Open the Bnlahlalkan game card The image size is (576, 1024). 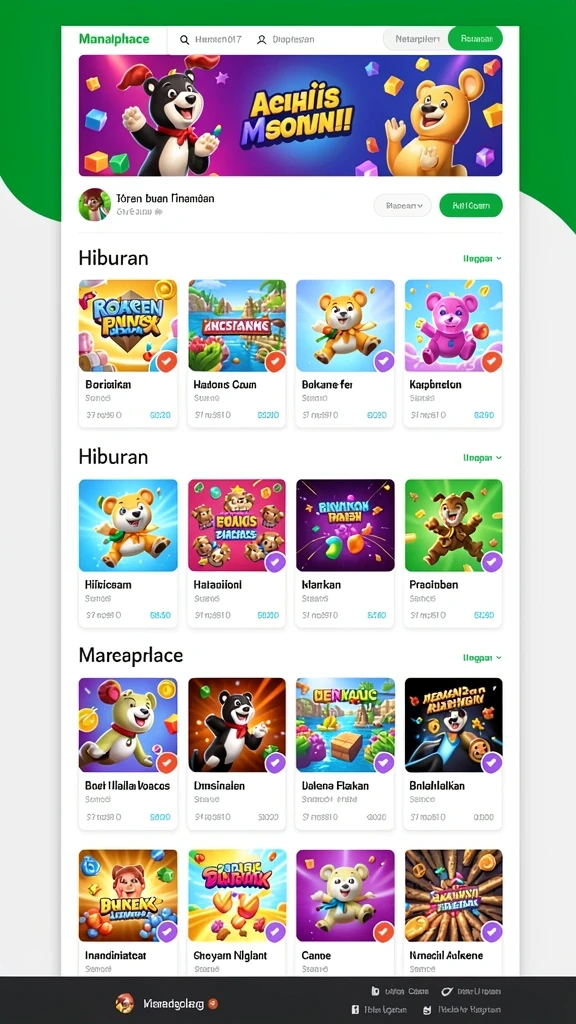453,754
